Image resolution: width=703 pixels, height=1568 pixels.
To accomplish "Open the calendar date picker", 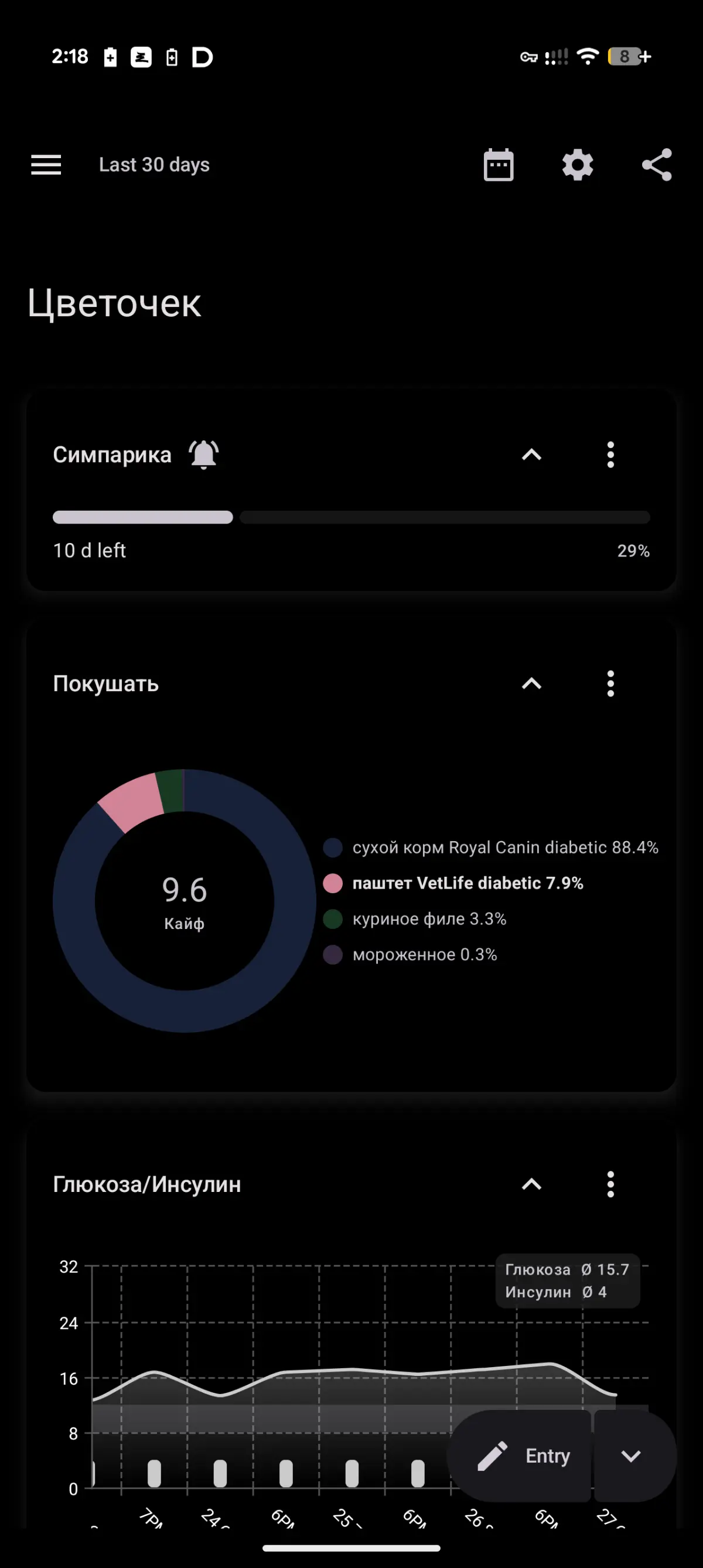I will (x=499, y=165).
